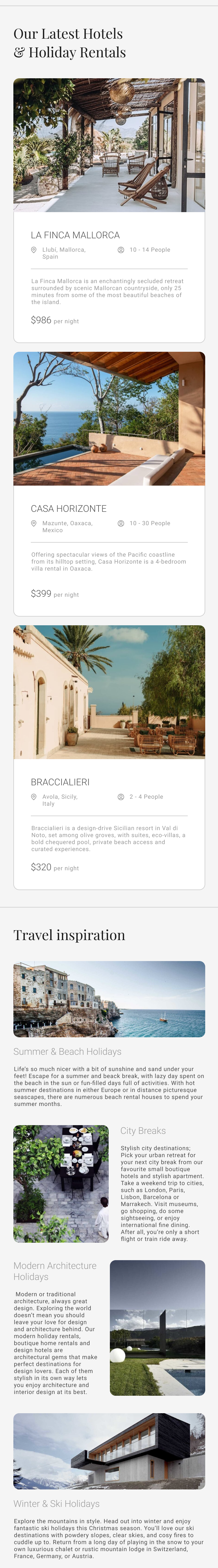The height and width of the screenshot is (1568, 218).
Task: Open Winter & Ski Holidays inspiration
Action: click(56, 1503)
